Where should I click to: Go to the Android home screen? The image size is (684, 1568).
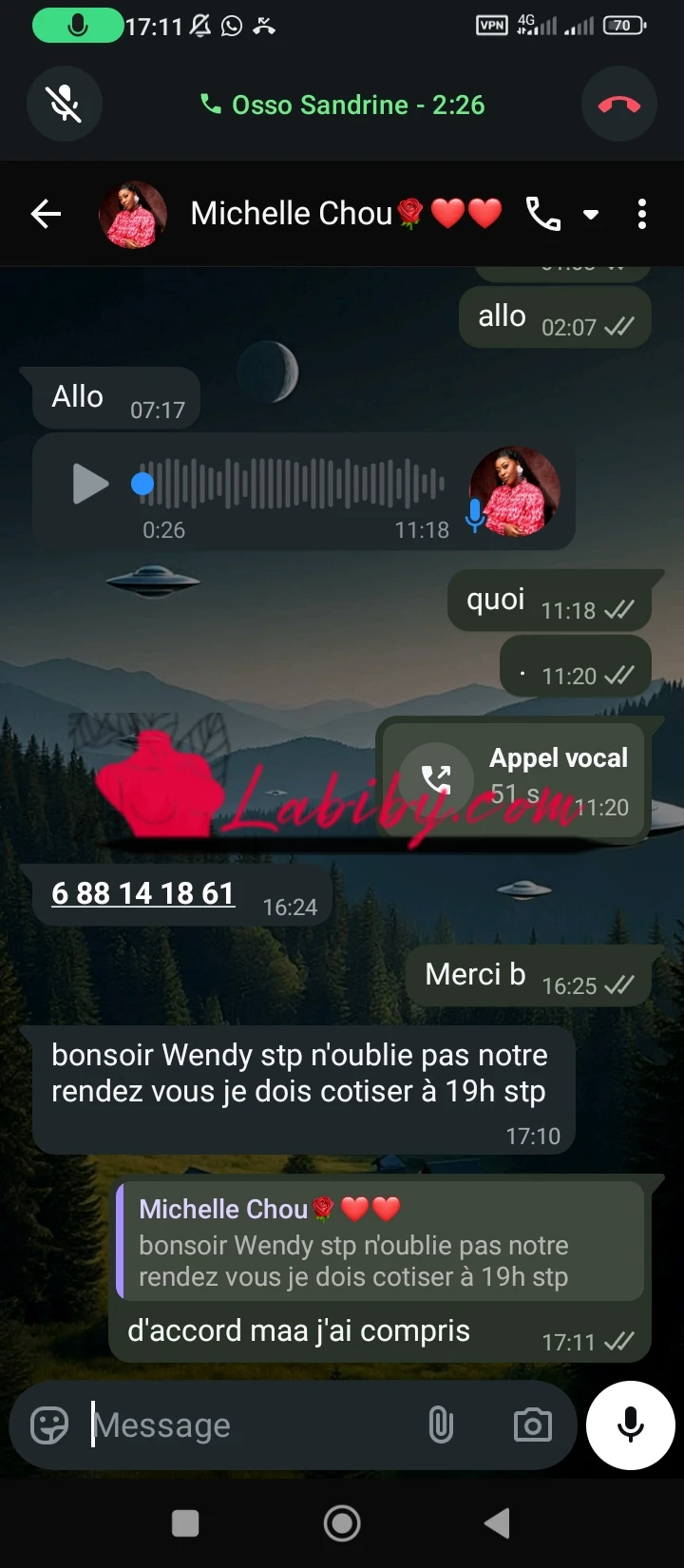342,1523
